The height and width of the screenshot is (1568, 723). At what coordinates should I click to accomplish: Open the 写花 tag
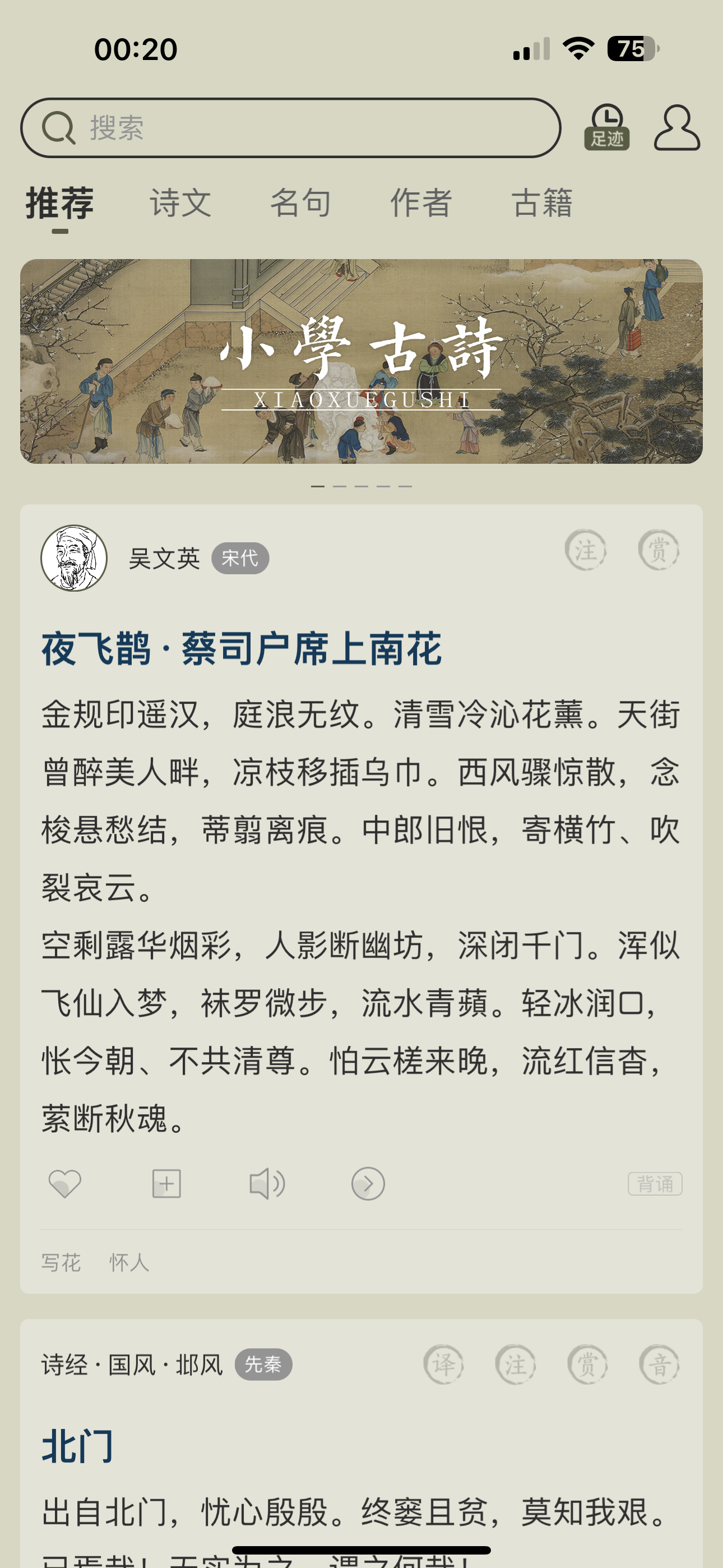pyautogui.click(x=61, y=1262)
